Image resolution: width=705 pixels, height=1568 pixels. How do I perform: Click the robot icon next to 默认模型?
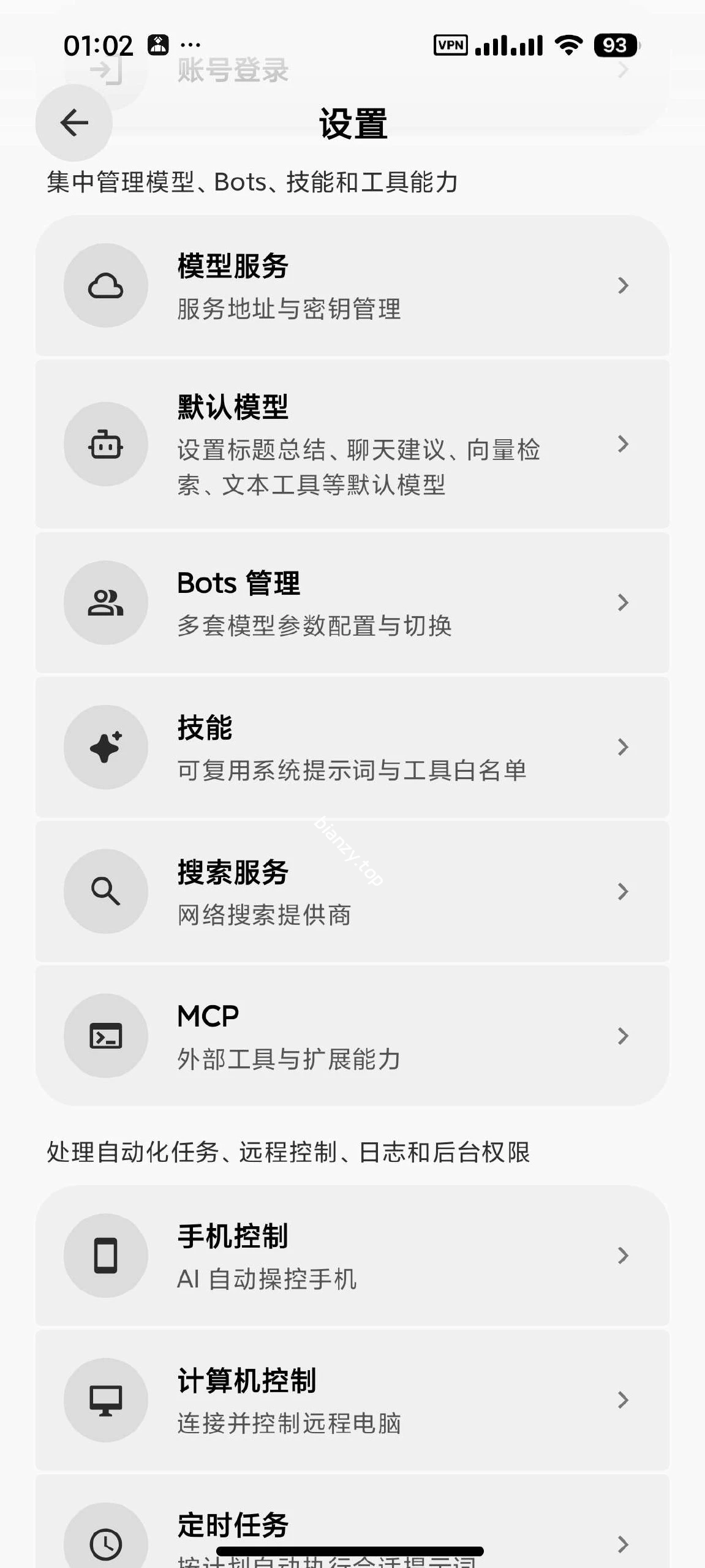[x=105, y=445]
